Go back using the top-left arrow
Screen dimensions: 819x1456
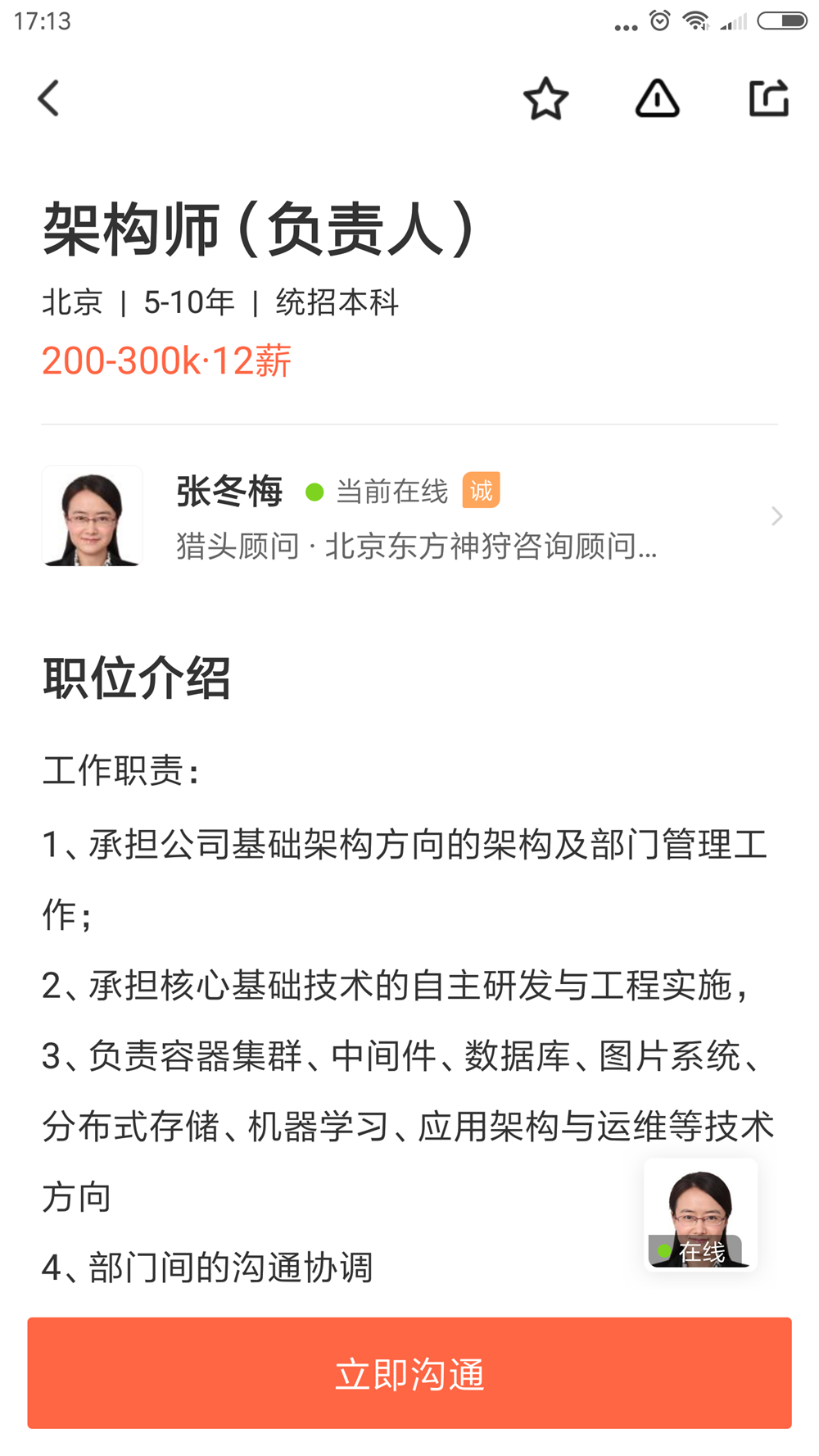[49, 98]
